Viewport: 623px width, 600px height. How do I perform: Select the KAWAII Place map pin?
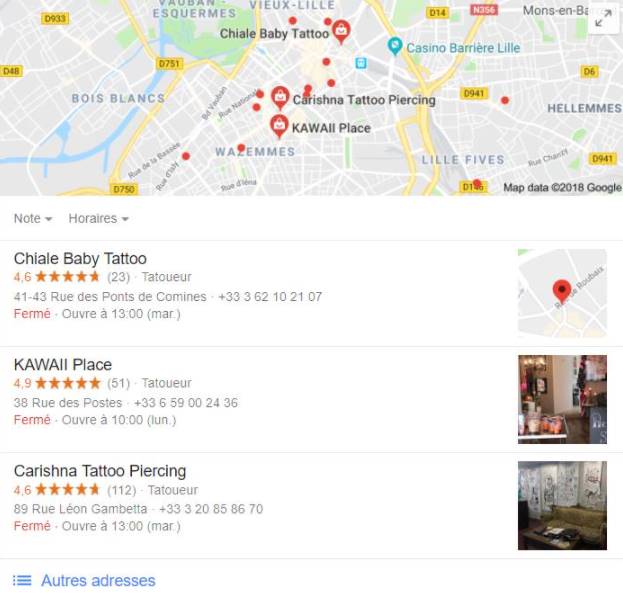click(x=280, y=125)
